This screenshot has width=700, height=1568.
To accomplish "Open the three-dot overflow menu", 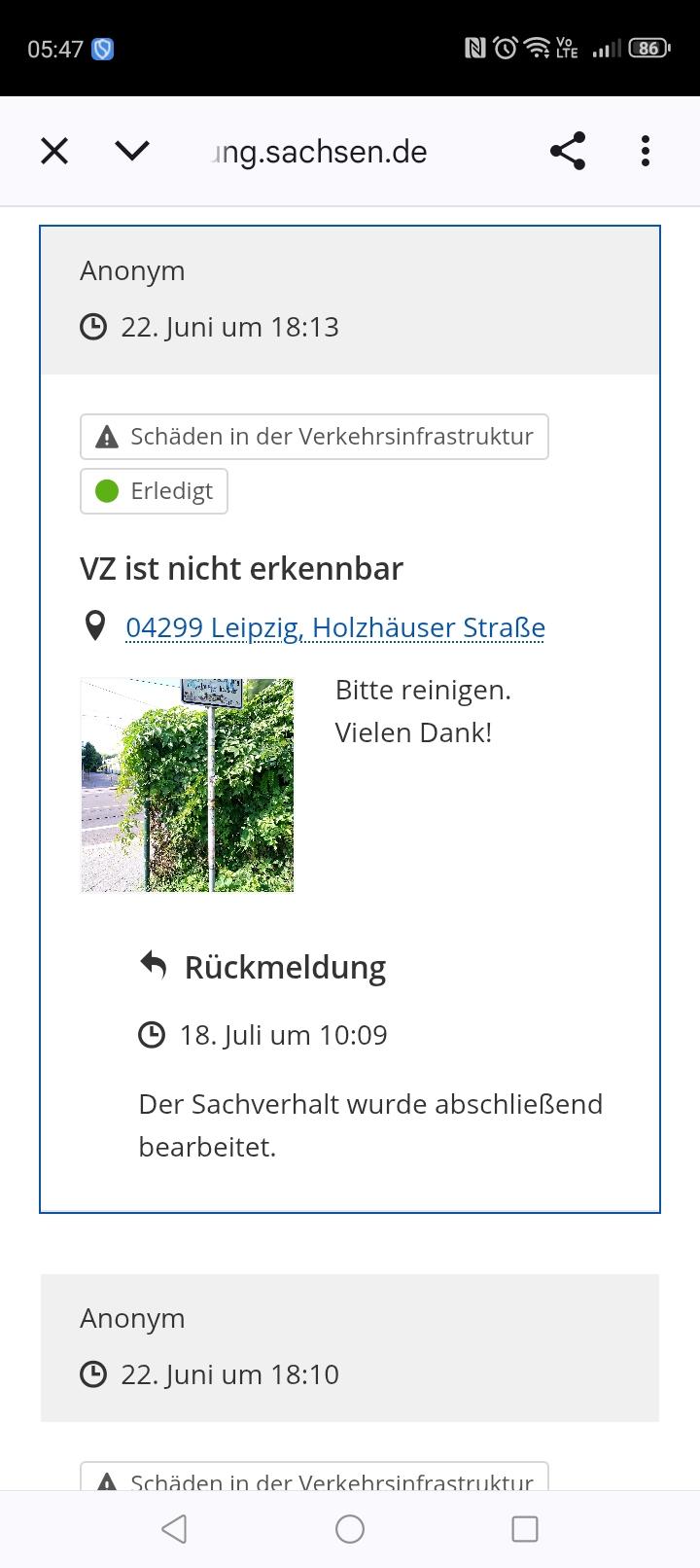I will pos(646,151).
